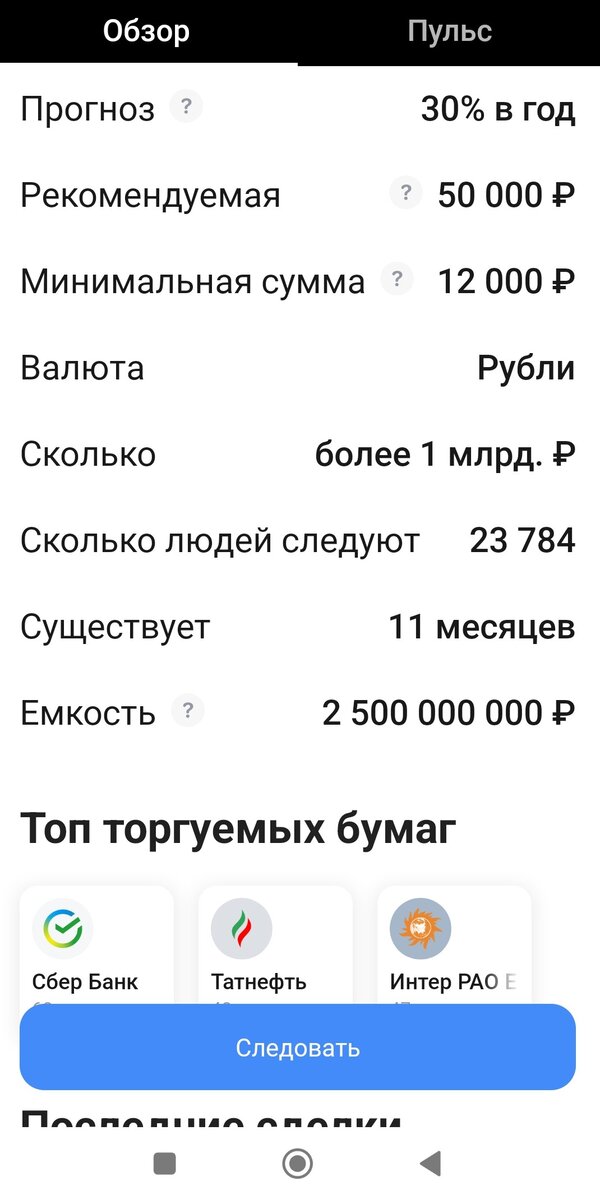Open the Интер РАО card
The height and width of the screenshot is (1200, 600).
454,945
